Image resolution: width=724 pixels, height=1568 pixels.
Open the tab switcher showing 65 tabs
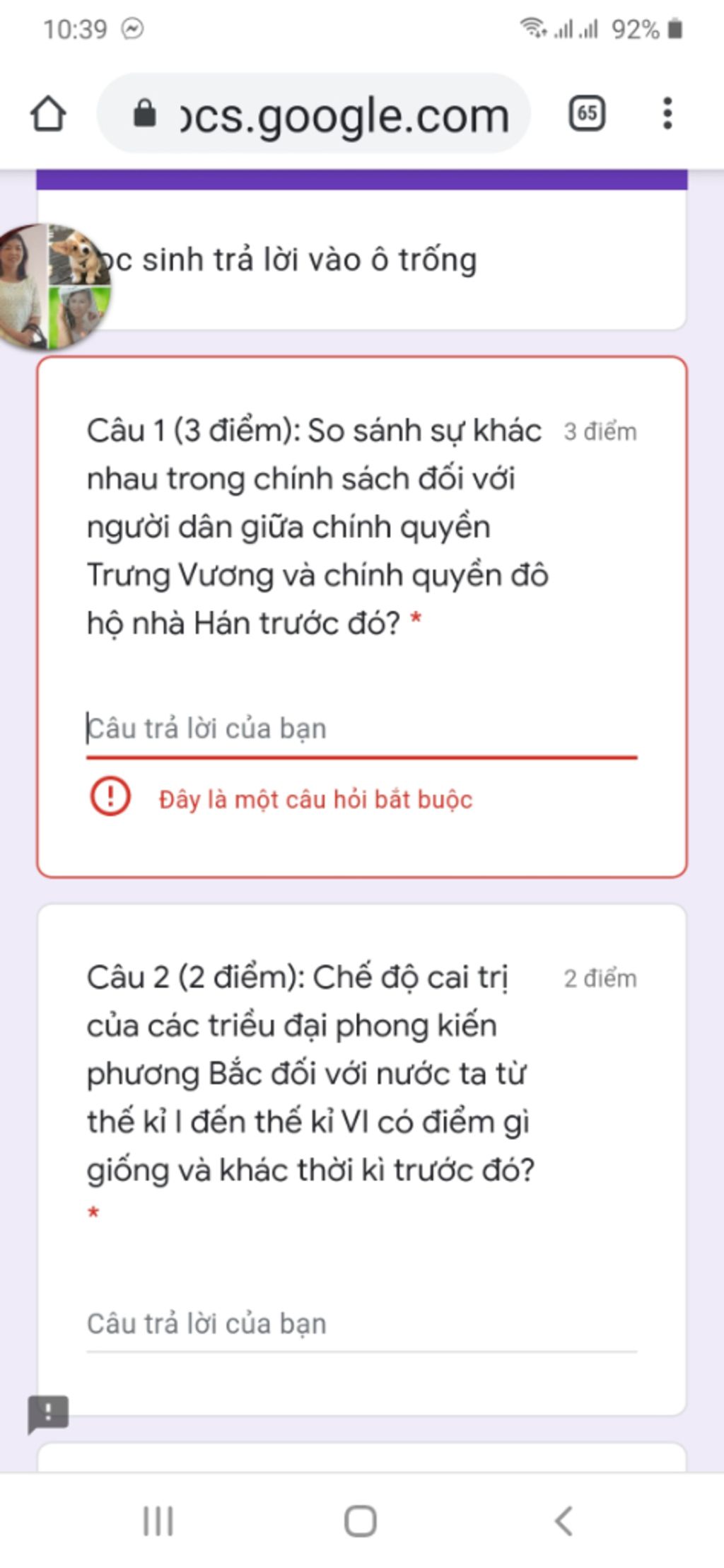click(x=587, y=113)
